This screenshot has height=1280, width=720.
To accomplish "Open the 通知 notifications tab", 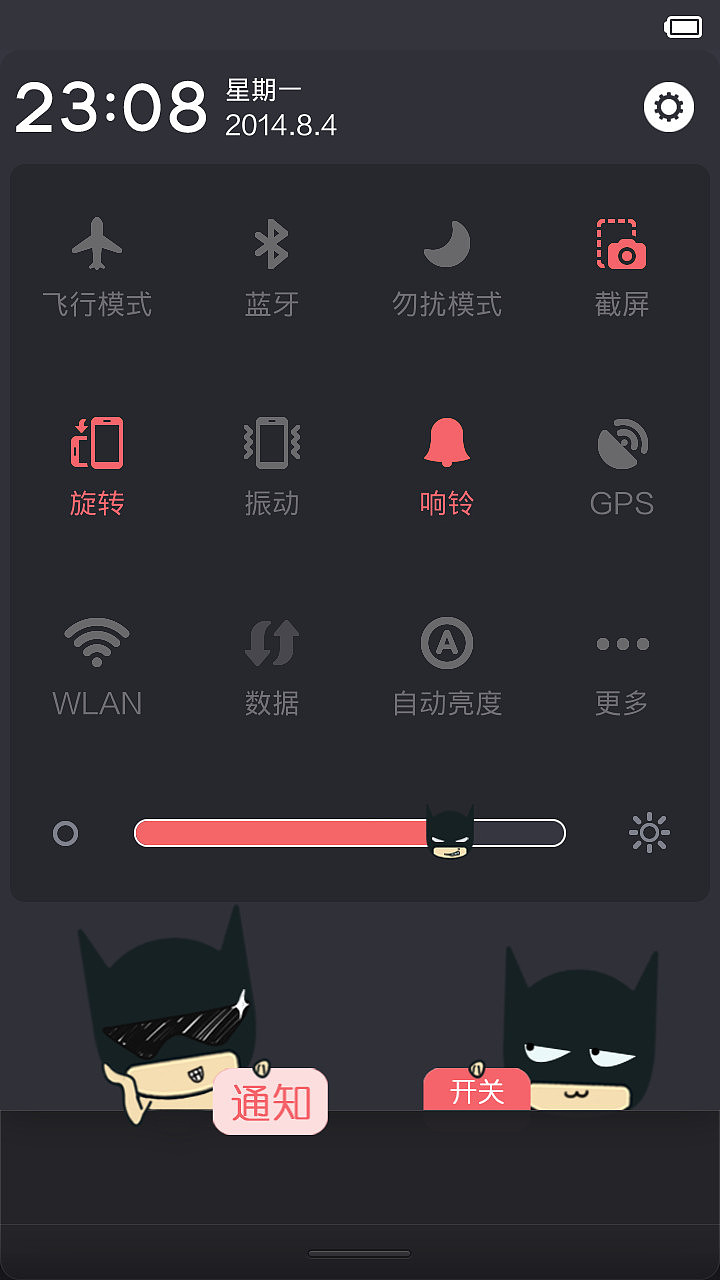I will pos(271,1103).
